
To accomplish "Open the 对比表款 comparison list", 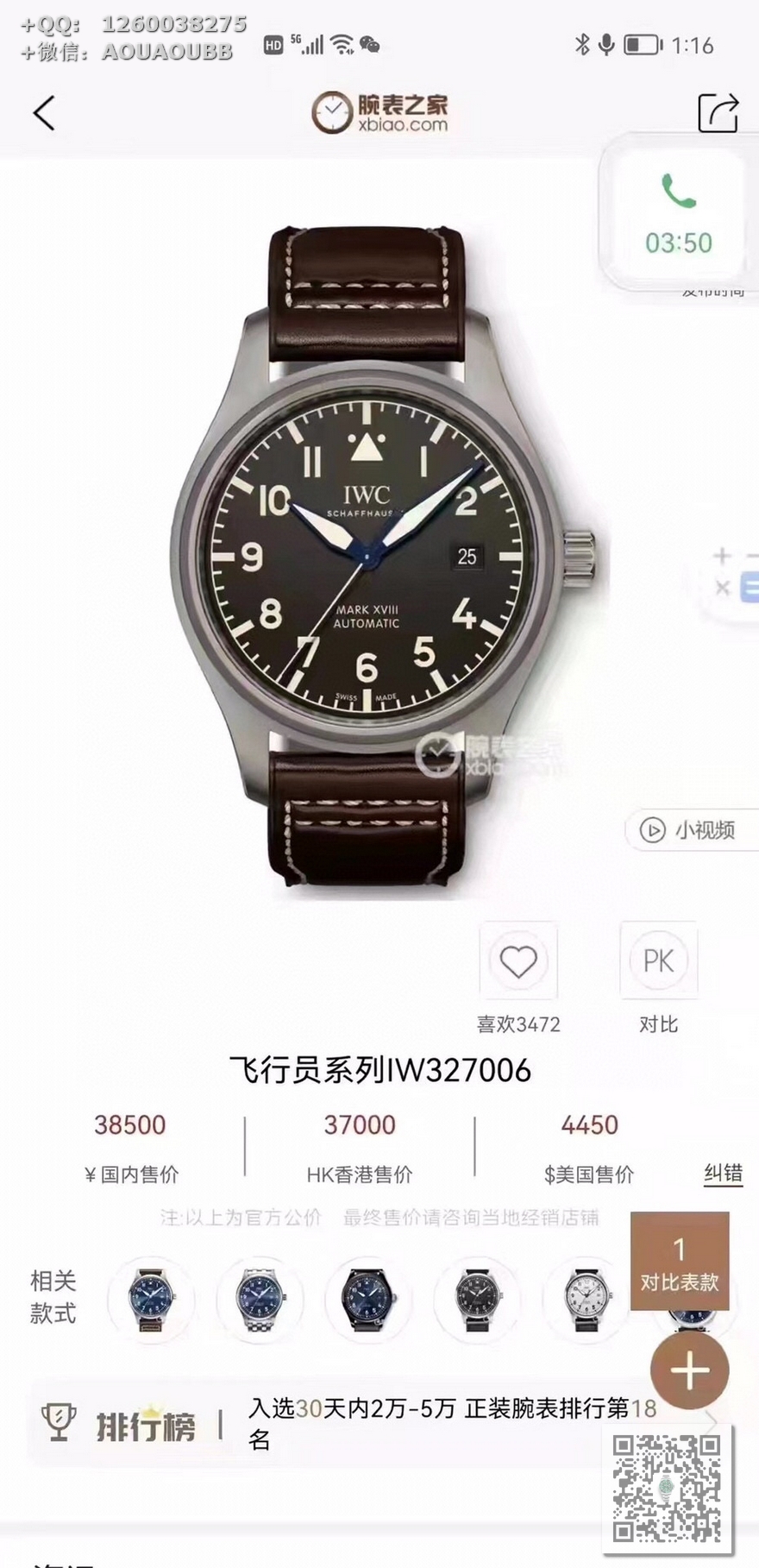I will click(x=680, y=1264).
